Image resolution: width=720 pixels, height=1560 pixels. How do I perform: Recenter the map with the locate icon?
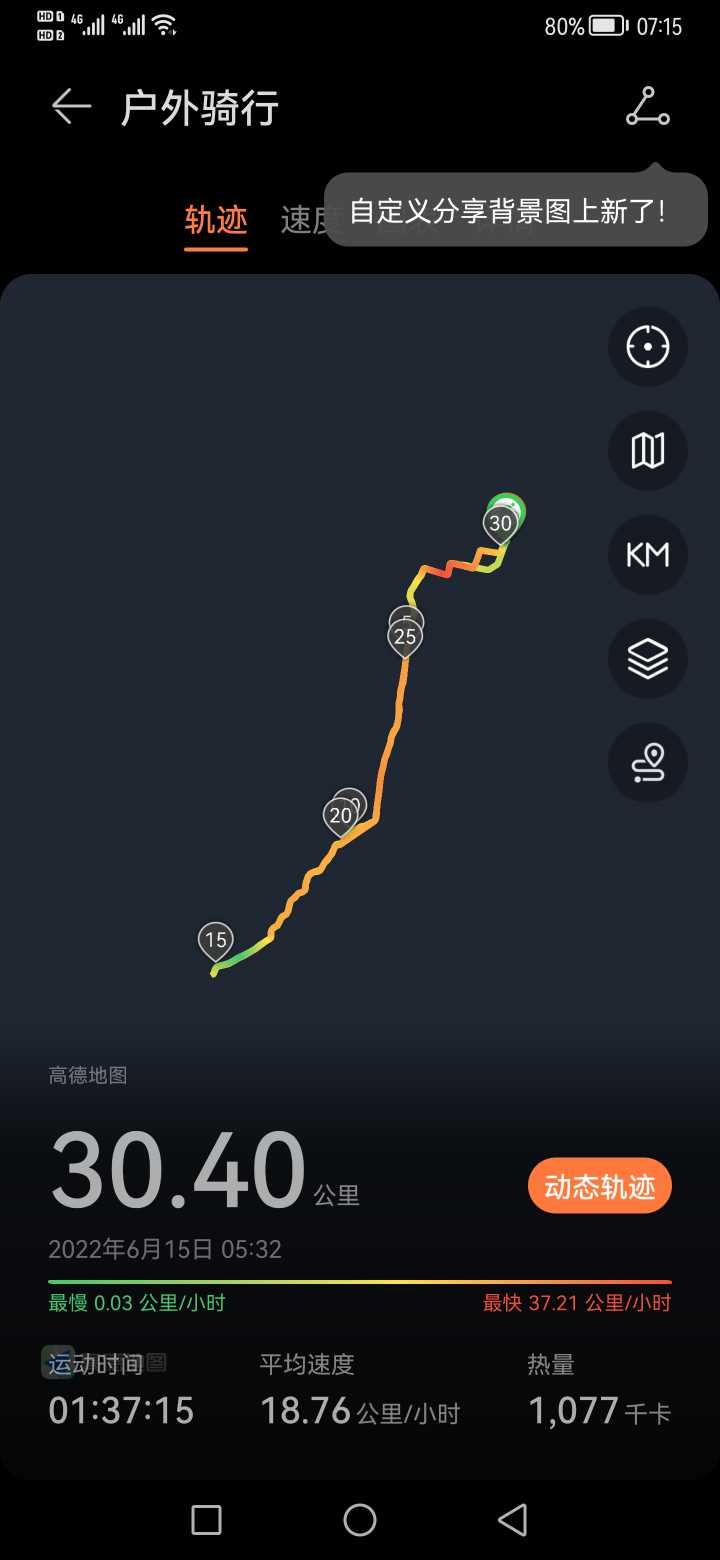[x=648, y=347]
